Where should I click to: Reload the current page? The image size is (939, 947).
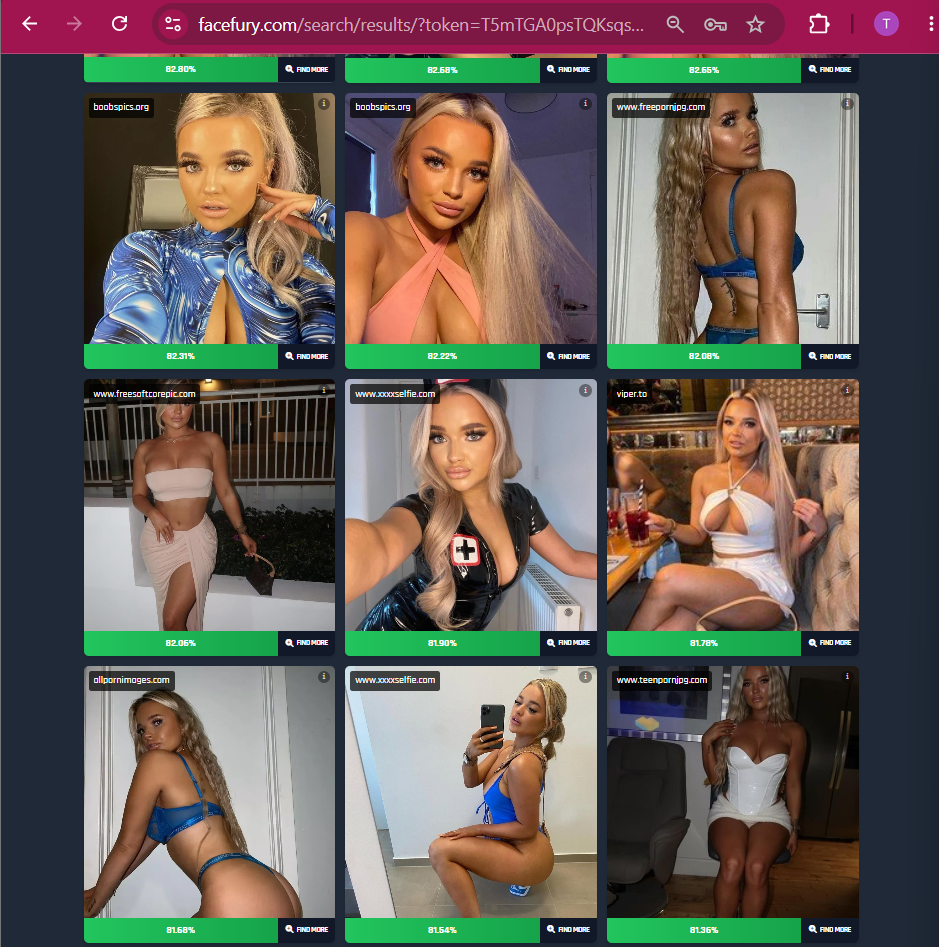(120, 24)
